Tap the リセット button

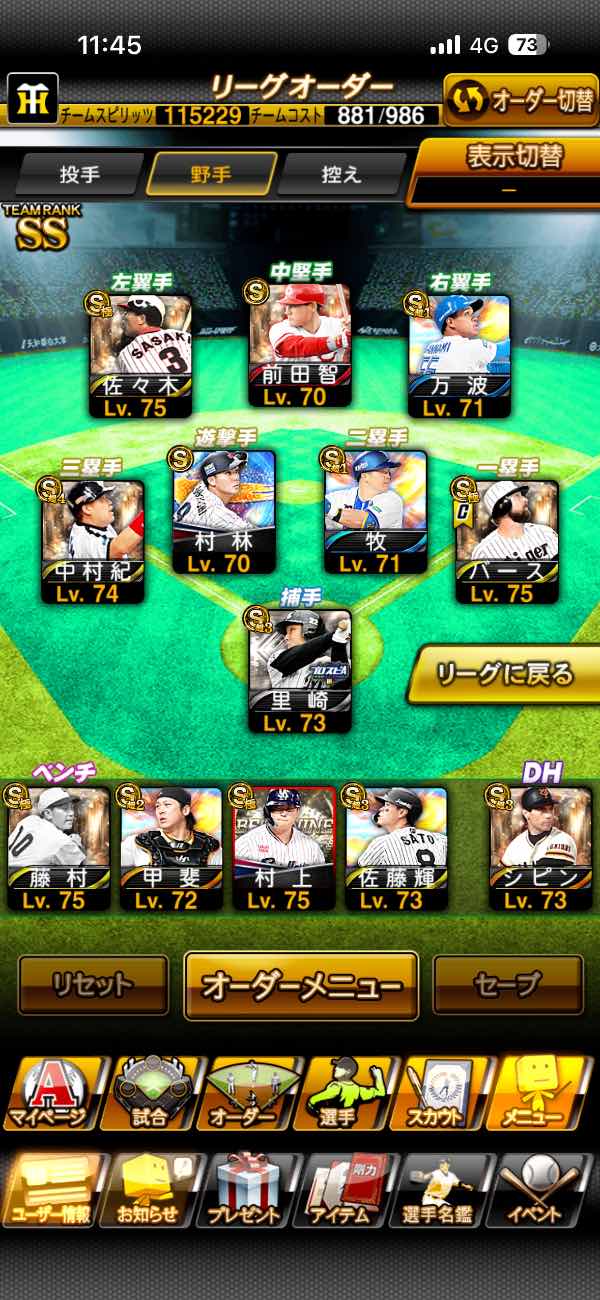[93, 985]
